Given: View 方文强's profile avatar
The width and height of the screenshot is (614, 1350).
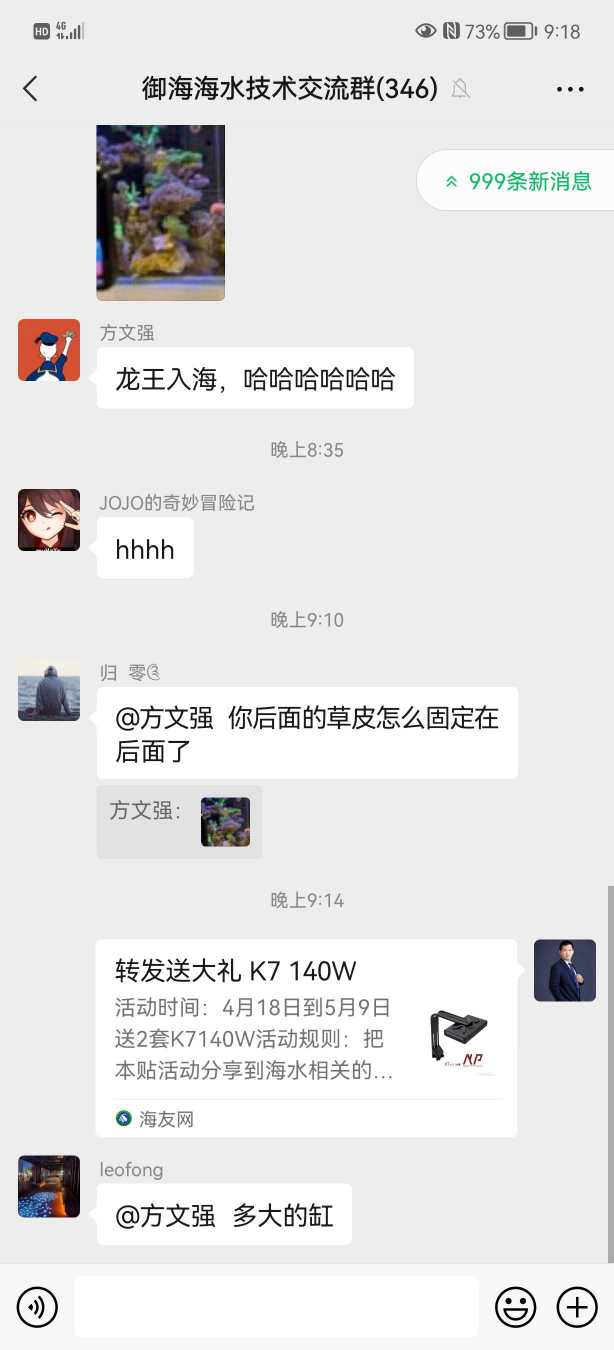Looking at the screenshot, I should point(49,350).
